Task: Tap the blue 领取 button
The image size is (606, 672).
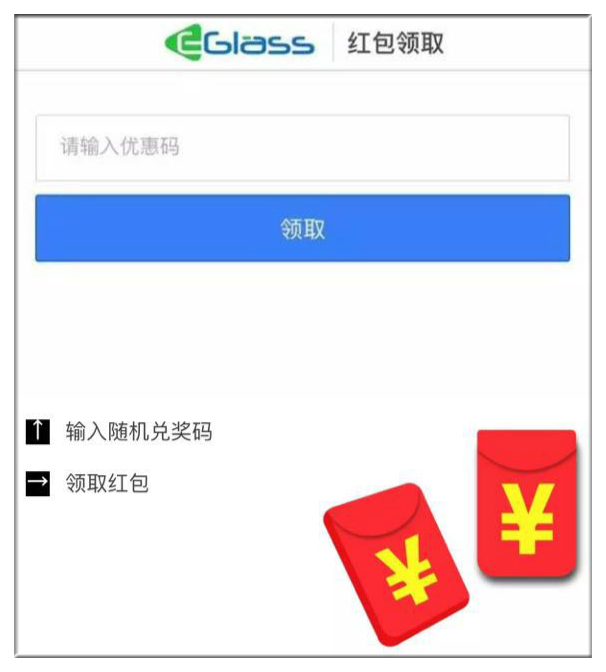Action: (x=302, y=229)
